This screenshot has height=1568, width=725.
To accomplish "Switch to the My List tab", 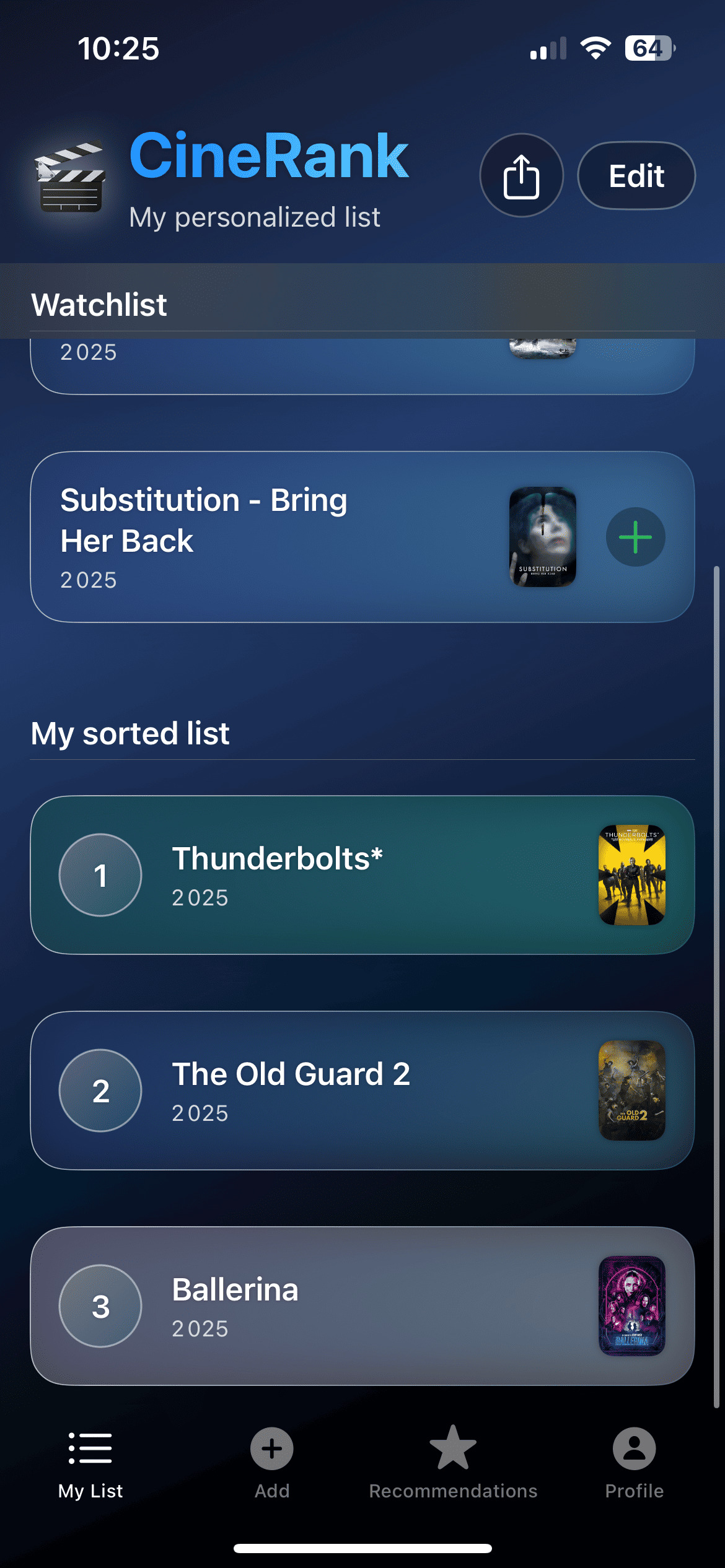I will (90, 1463).
